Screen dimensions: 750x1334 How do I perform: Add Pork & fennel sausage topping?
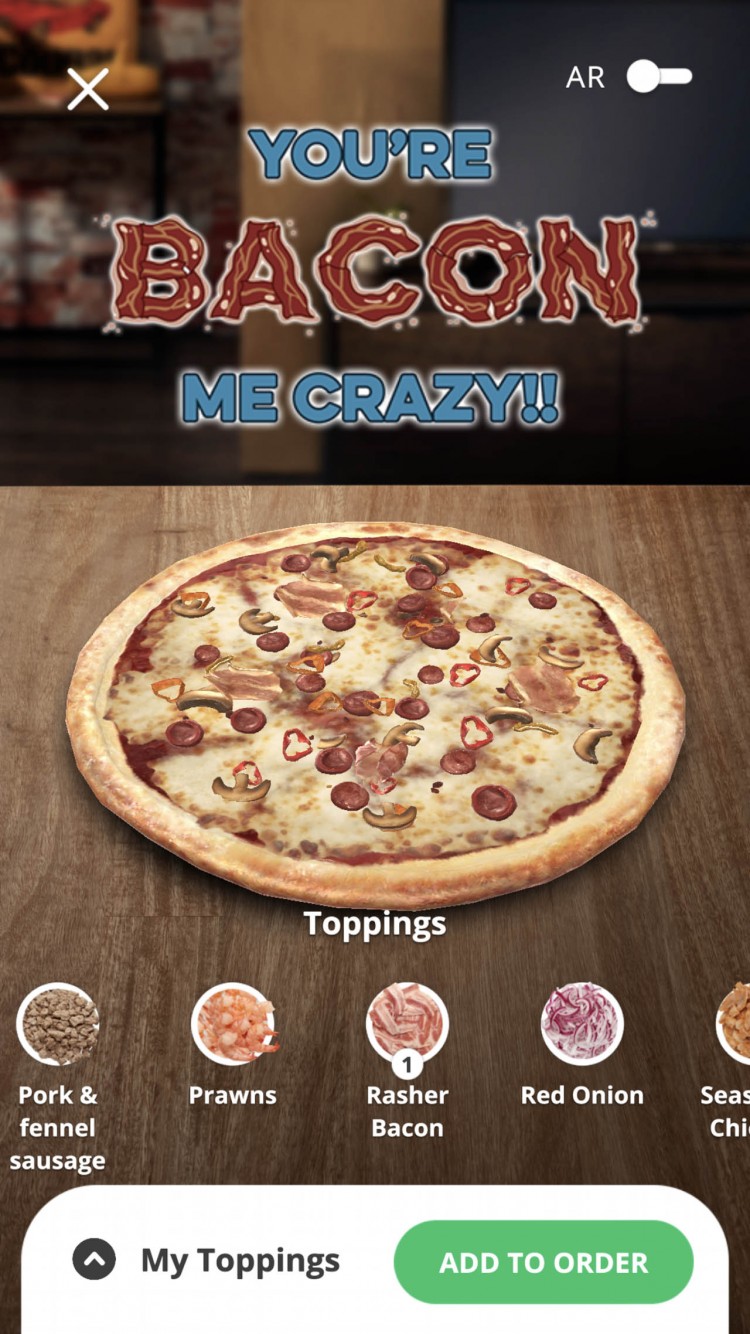[58, 1024]
